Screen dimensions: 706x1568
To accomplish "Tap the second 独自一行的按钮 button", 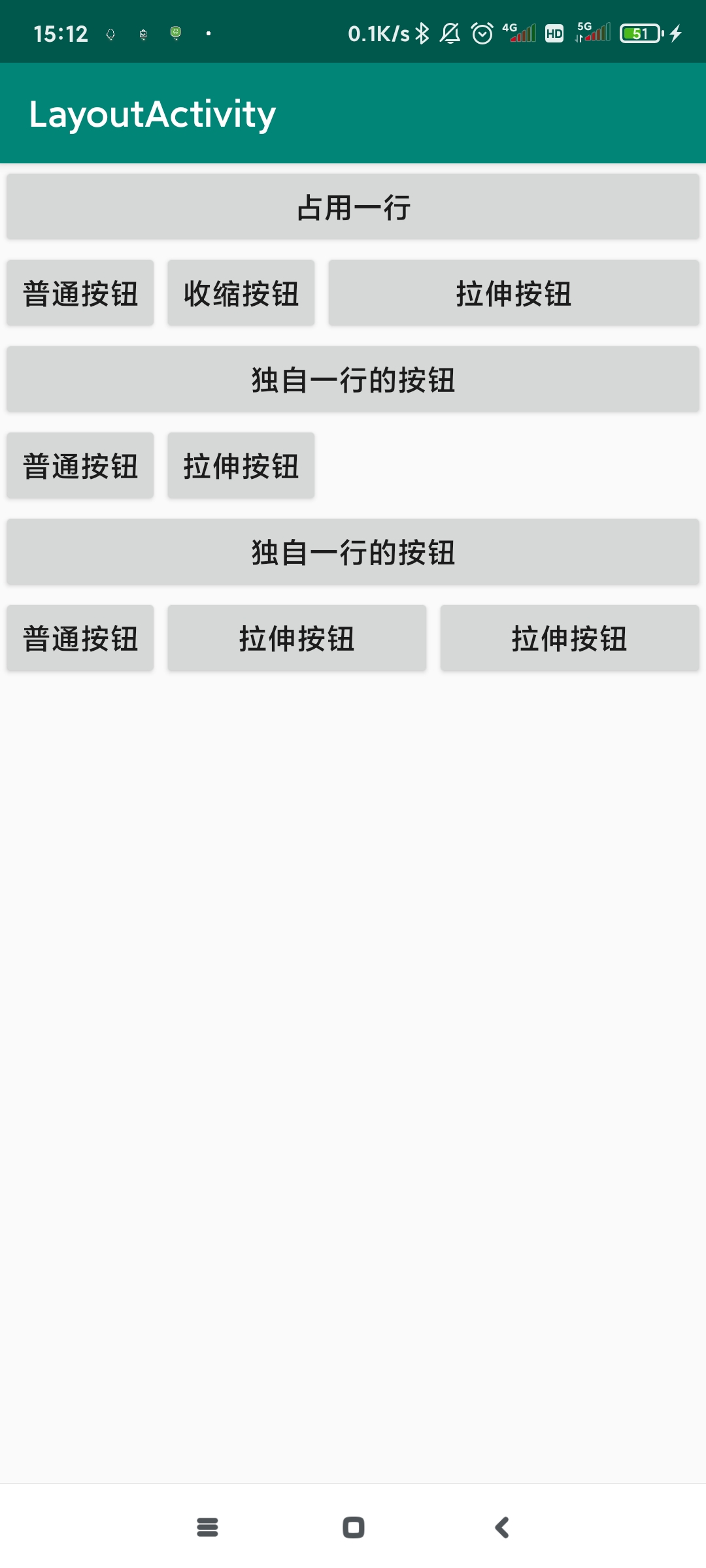I will [353, 552].
